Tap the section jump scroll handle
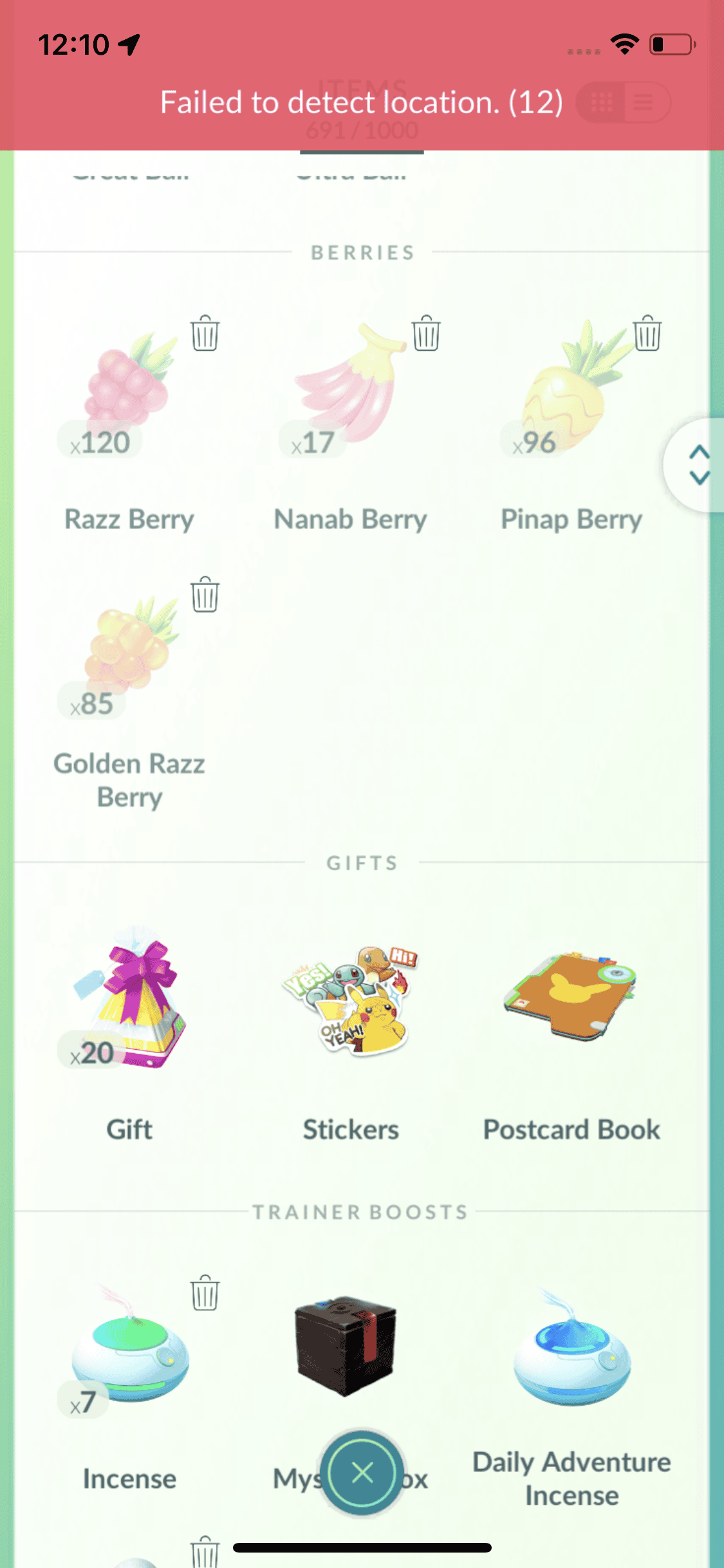Screen dimensions: 724x1568 point(699,465)
